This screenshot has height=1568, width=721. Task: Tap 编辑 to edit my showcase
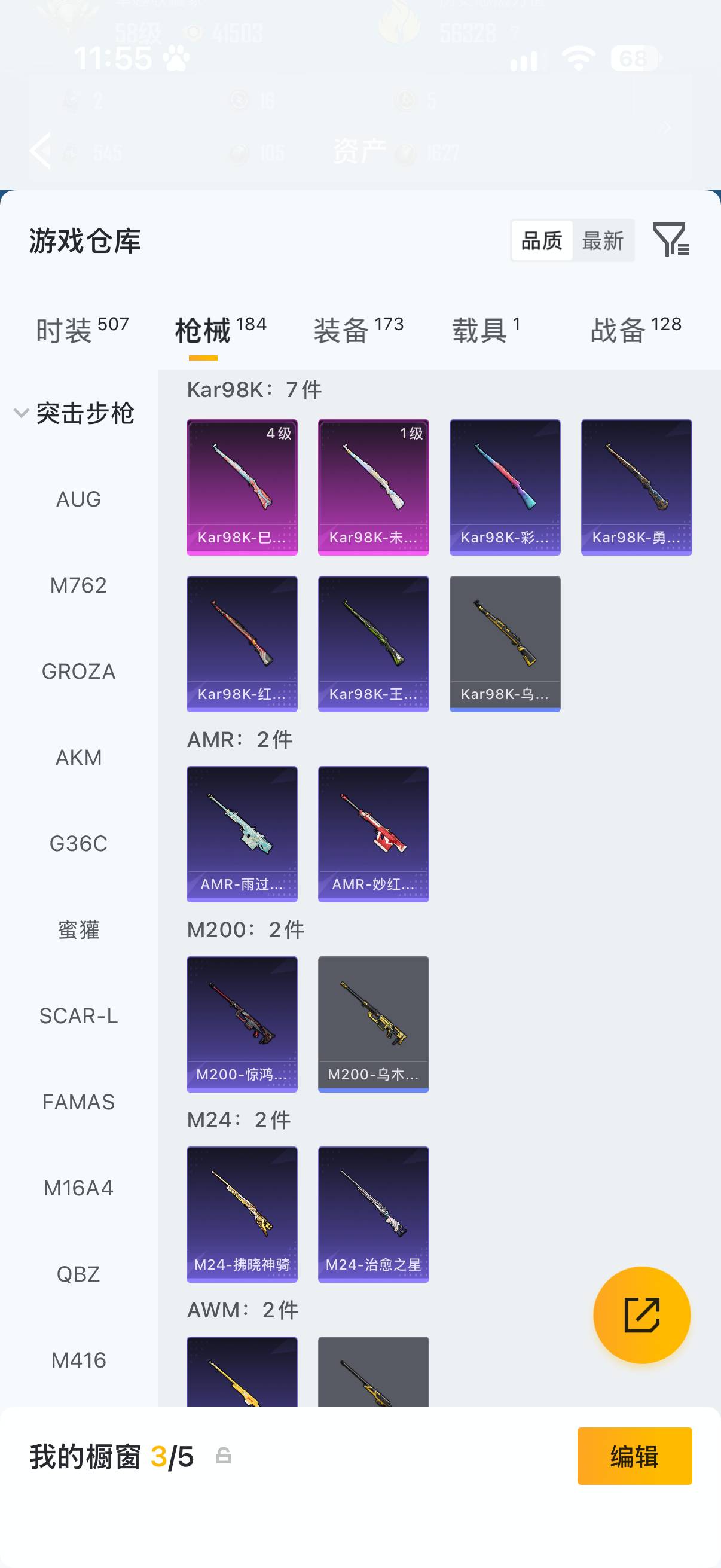tap(634, 1456)
